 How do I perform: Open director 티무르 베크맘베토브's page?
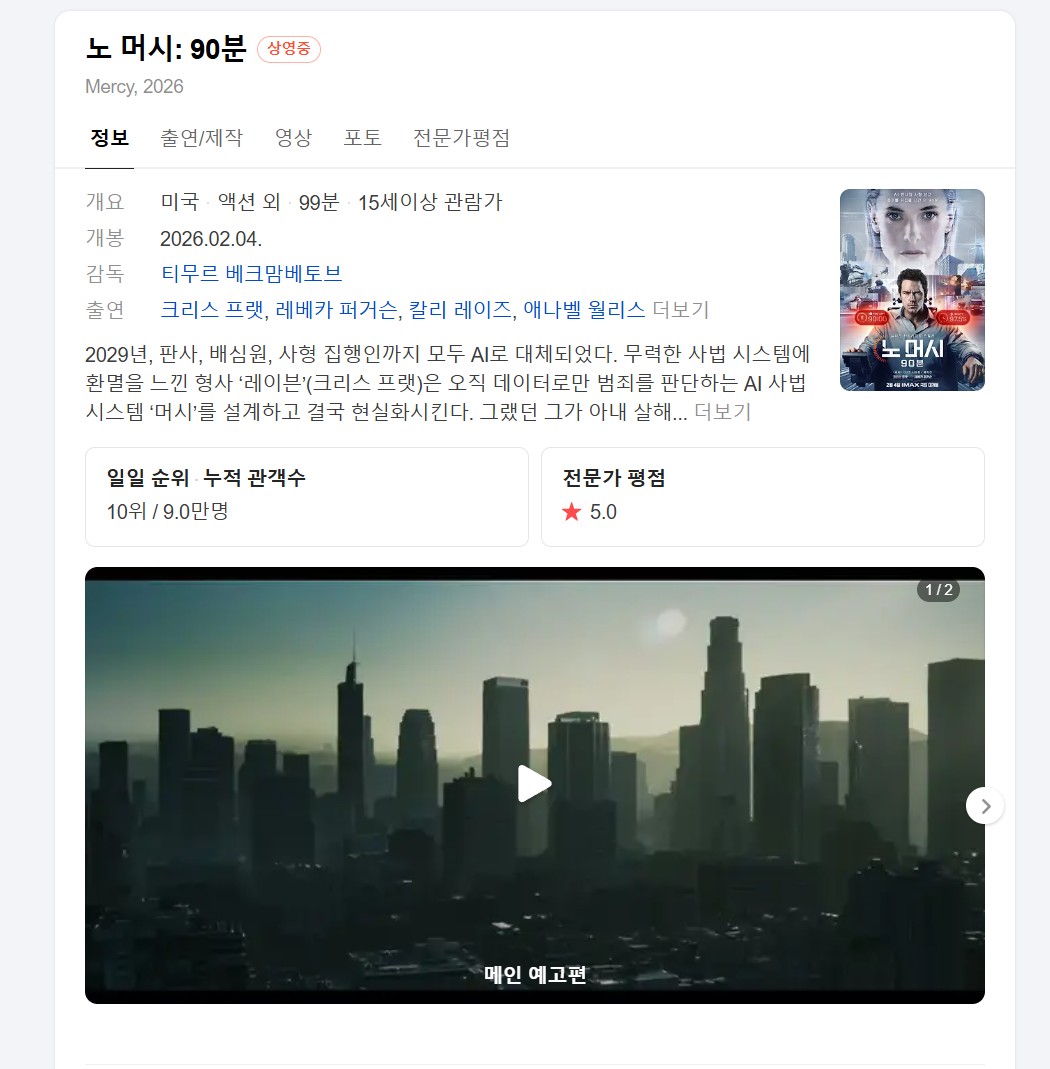click(x=251, y=273)
